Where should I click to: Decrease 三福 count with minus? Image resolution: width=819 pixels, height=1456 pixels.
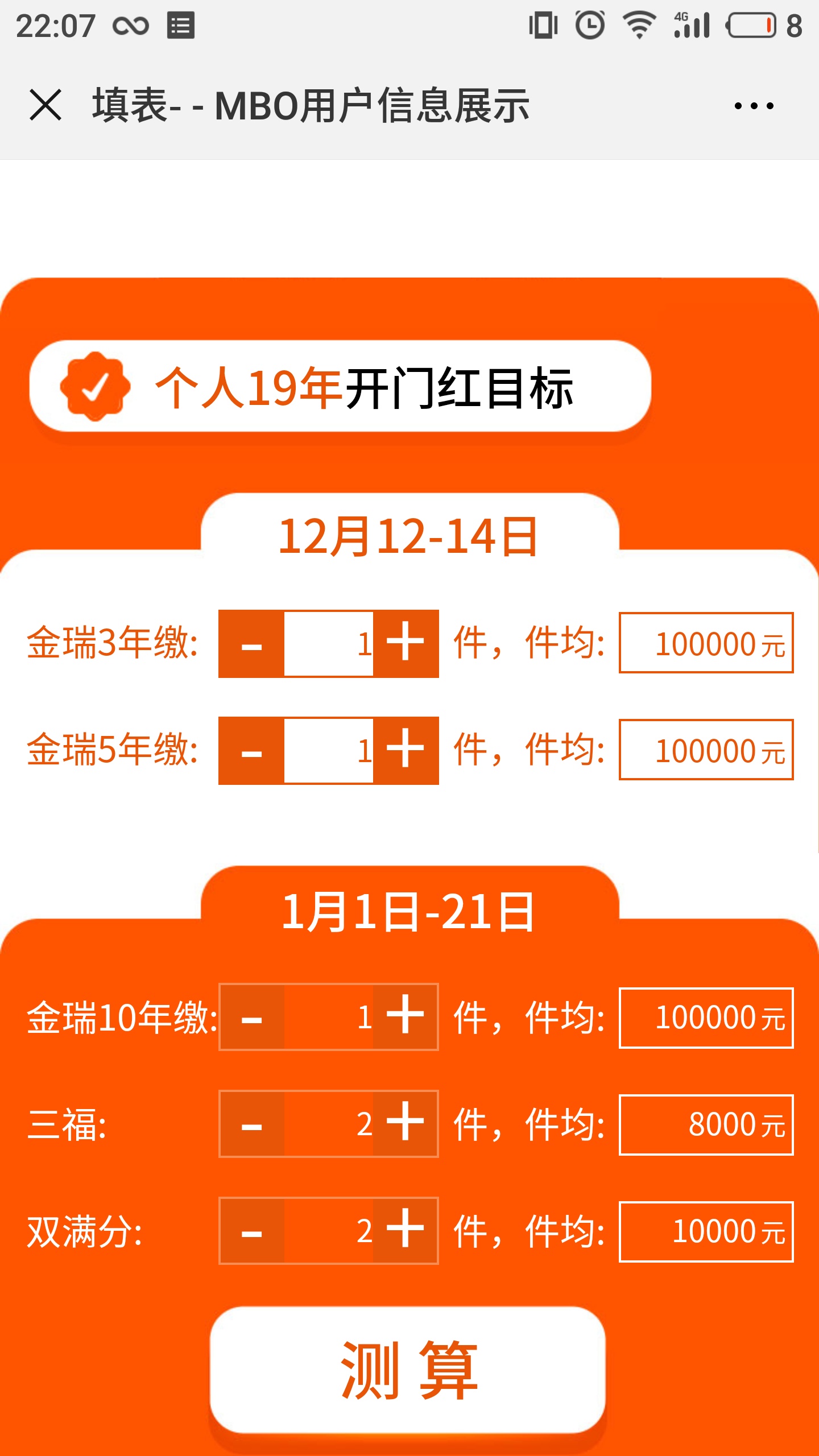click(x=251, y=1124)
